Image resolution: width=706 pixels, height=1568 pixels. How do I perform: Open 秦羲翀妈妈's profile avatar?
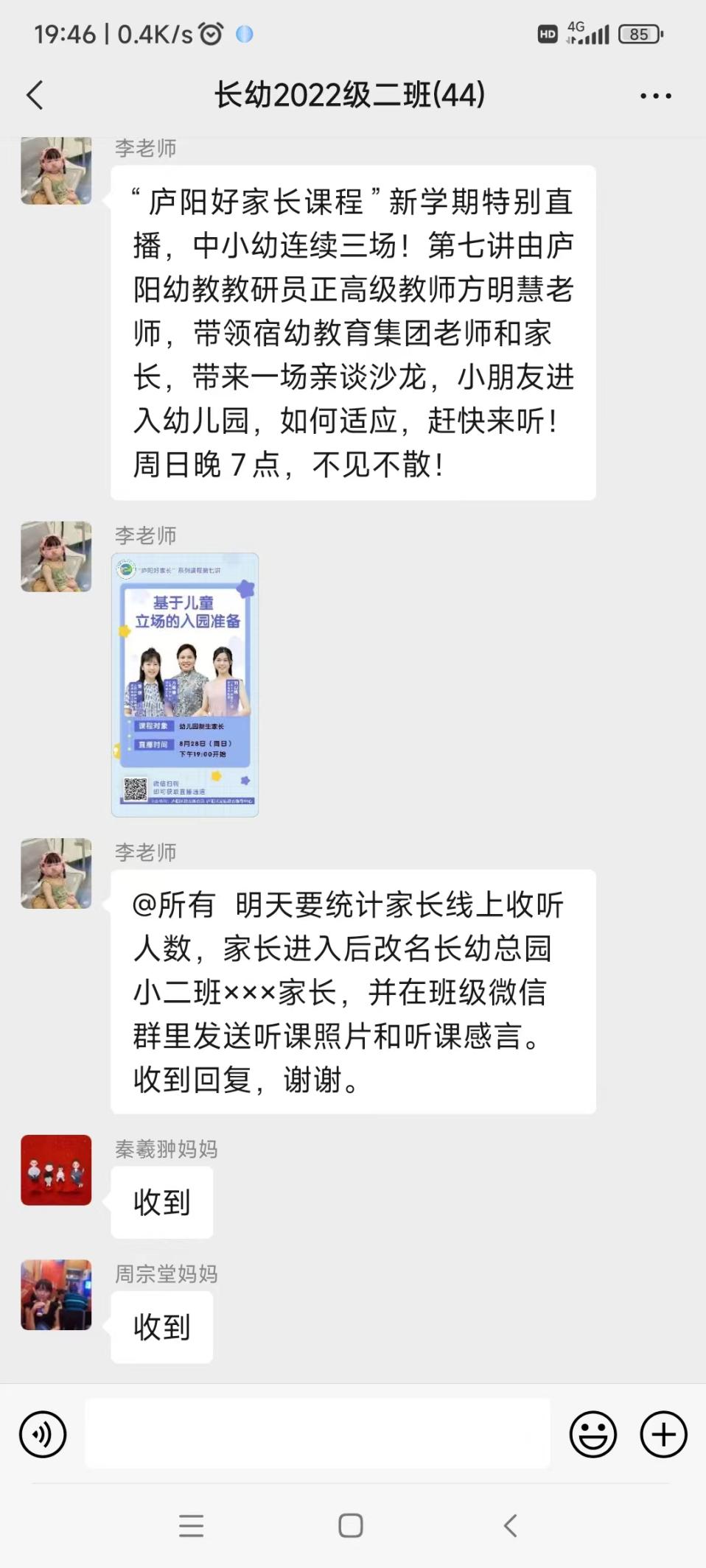56,1170
